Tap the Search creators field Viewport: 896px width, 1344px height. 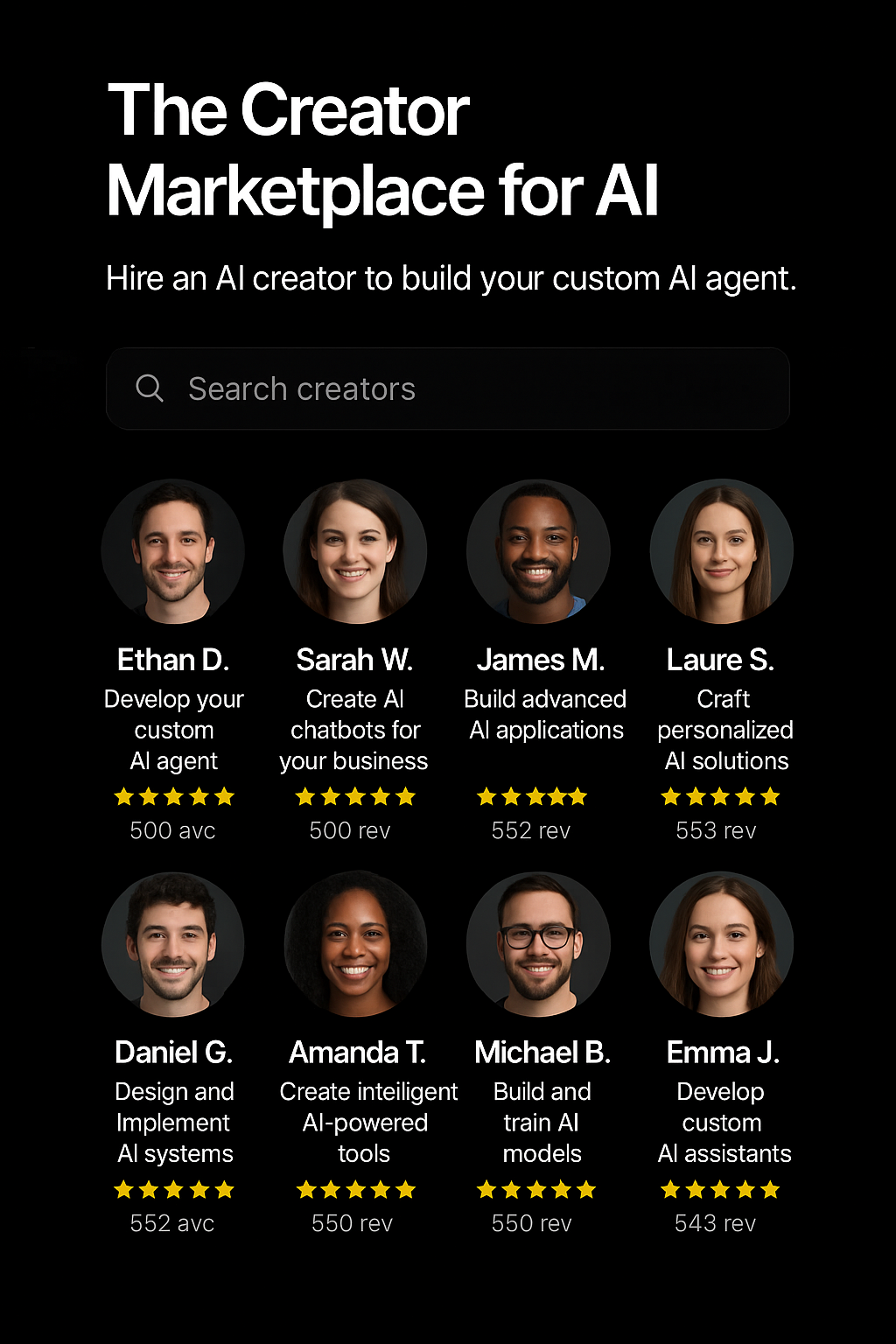[x=448, y=388]
